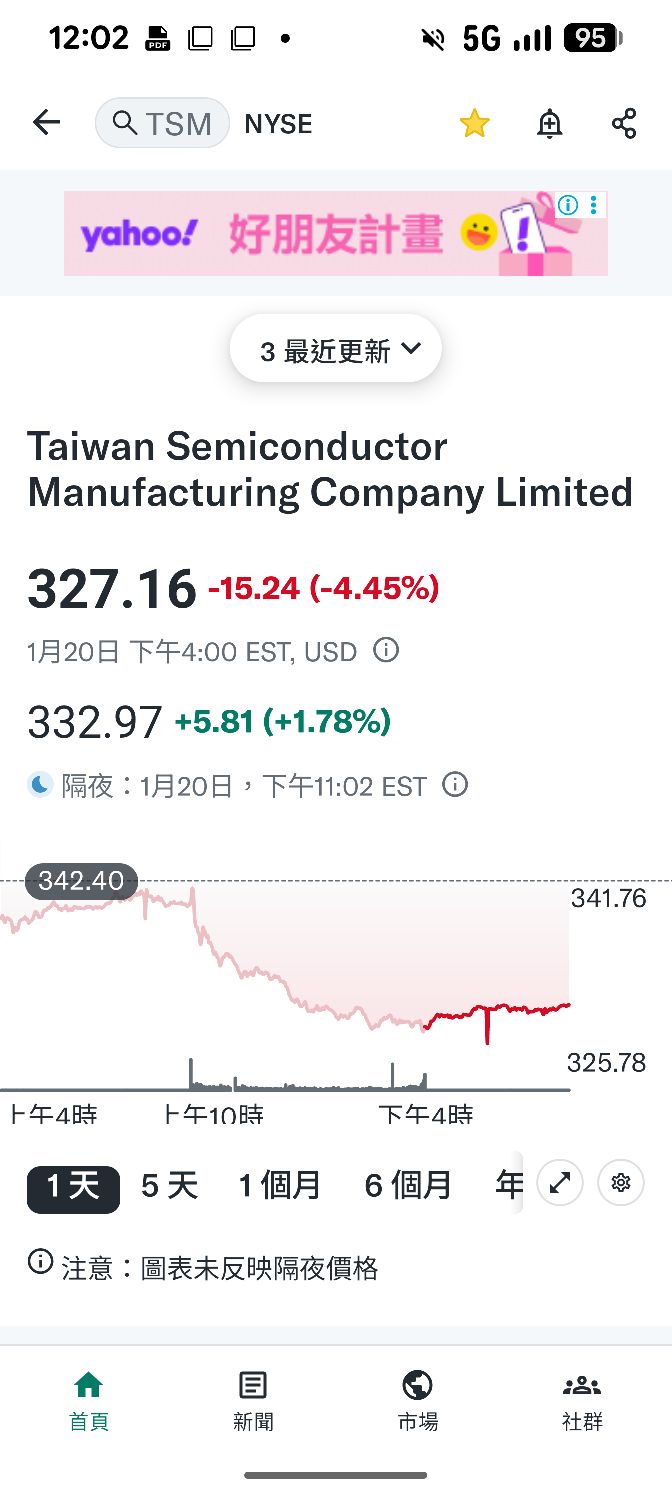The height and width of the screenshot is (1496, 672).
Task: Expand the 3 最近更新 dropdown
Action: 336,349
